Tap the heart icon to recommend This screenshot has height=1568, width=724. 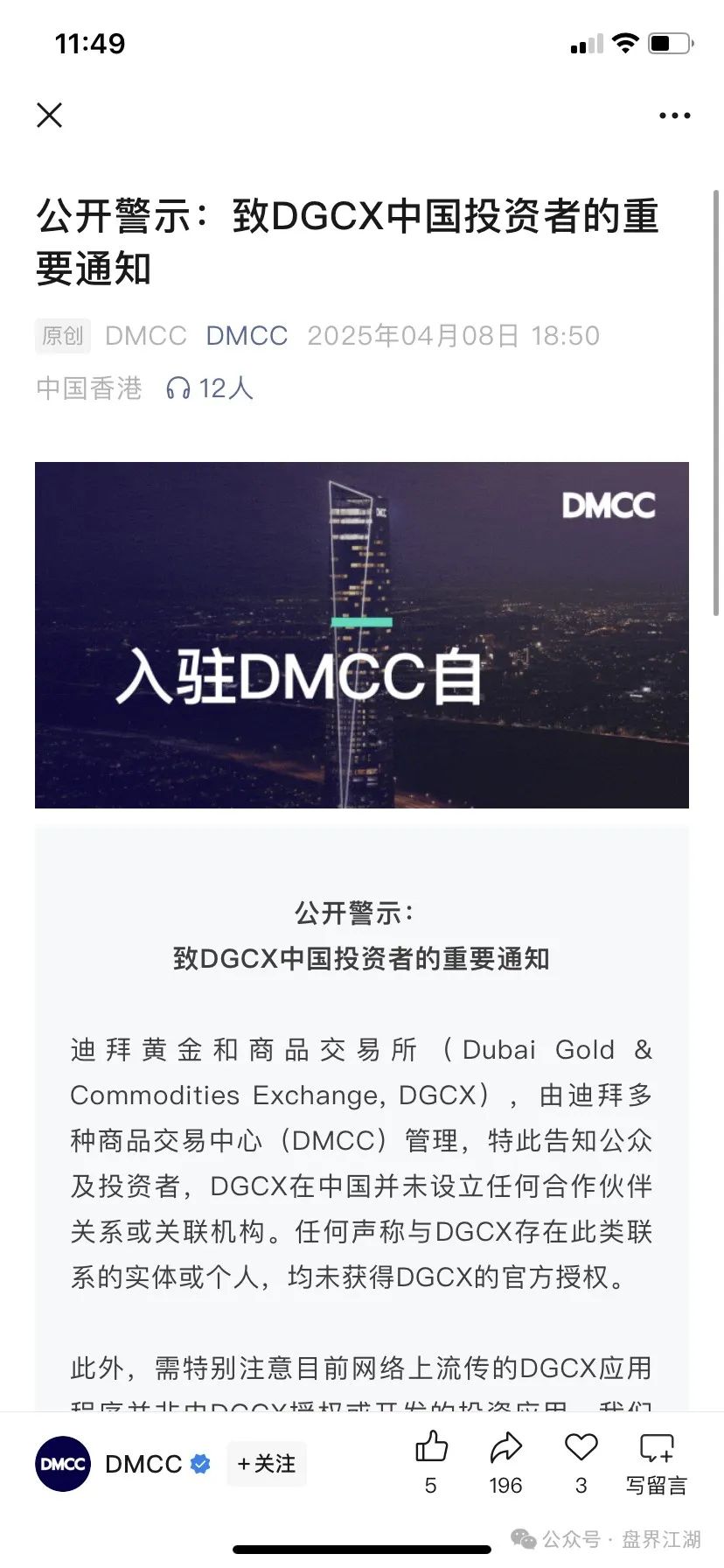click(x=581, y=1448)
